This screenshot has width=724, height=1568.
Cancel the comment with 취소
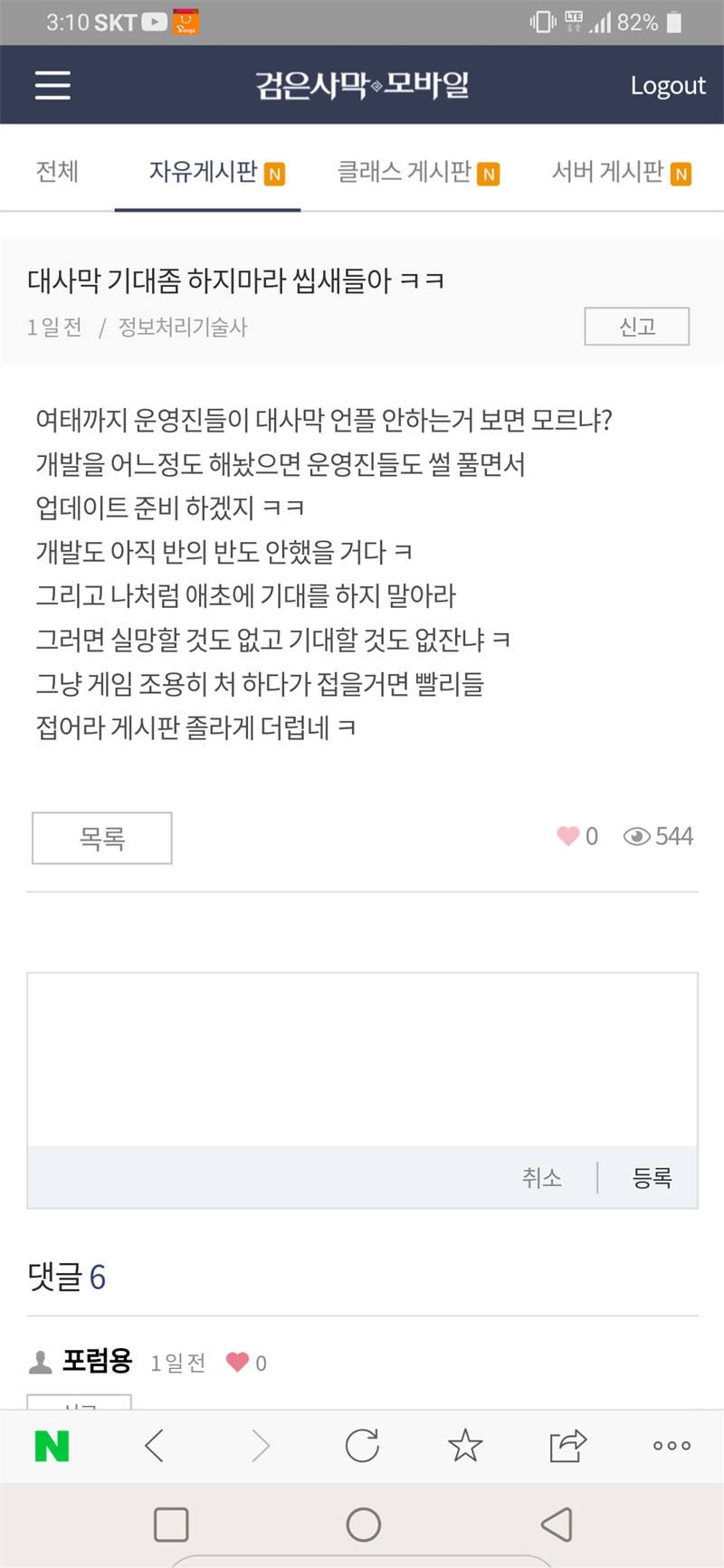pos(541,1177)
